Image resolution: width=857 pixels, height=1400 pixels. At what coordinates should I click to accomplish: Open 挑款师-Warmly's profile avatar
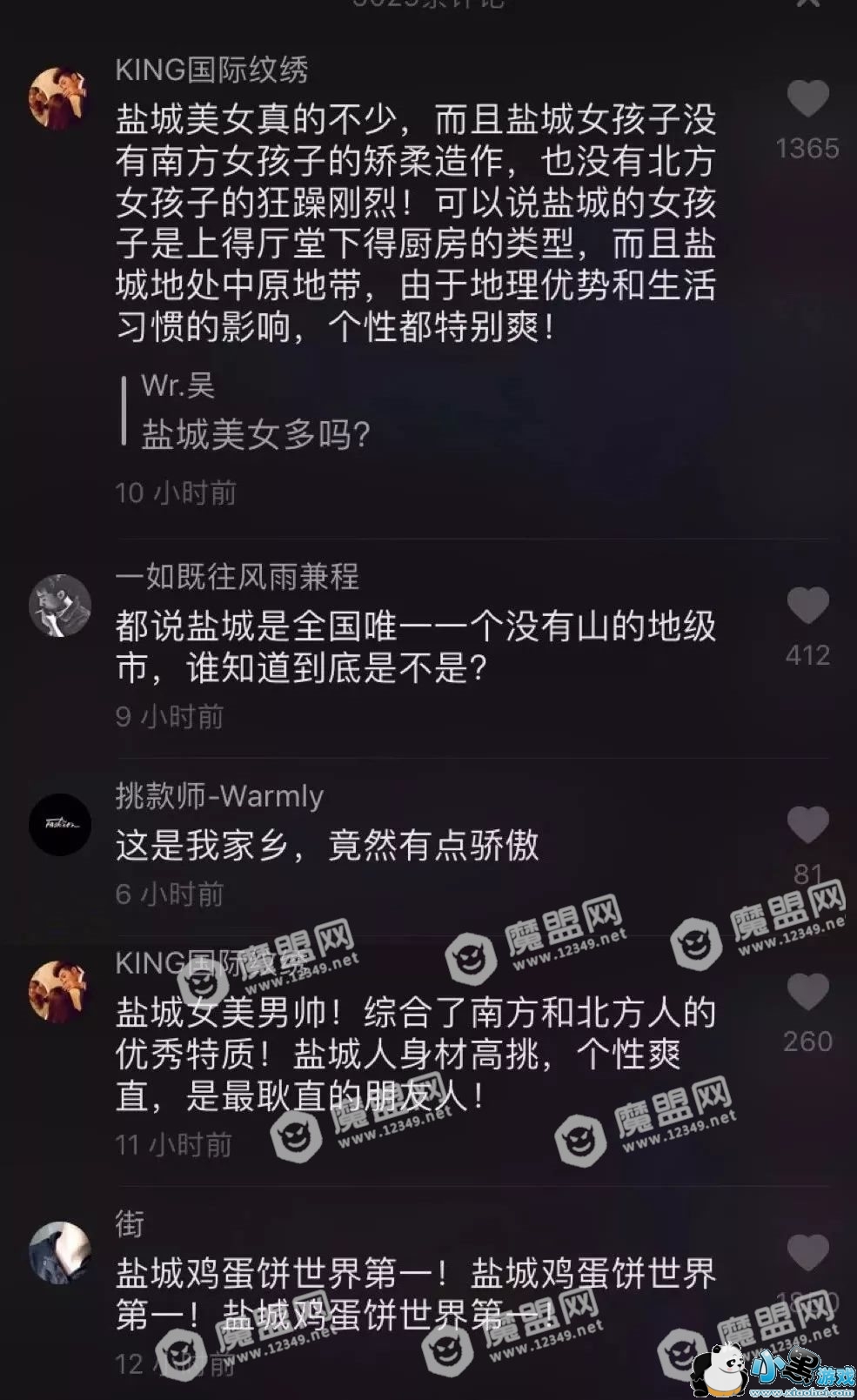point(60,824)
